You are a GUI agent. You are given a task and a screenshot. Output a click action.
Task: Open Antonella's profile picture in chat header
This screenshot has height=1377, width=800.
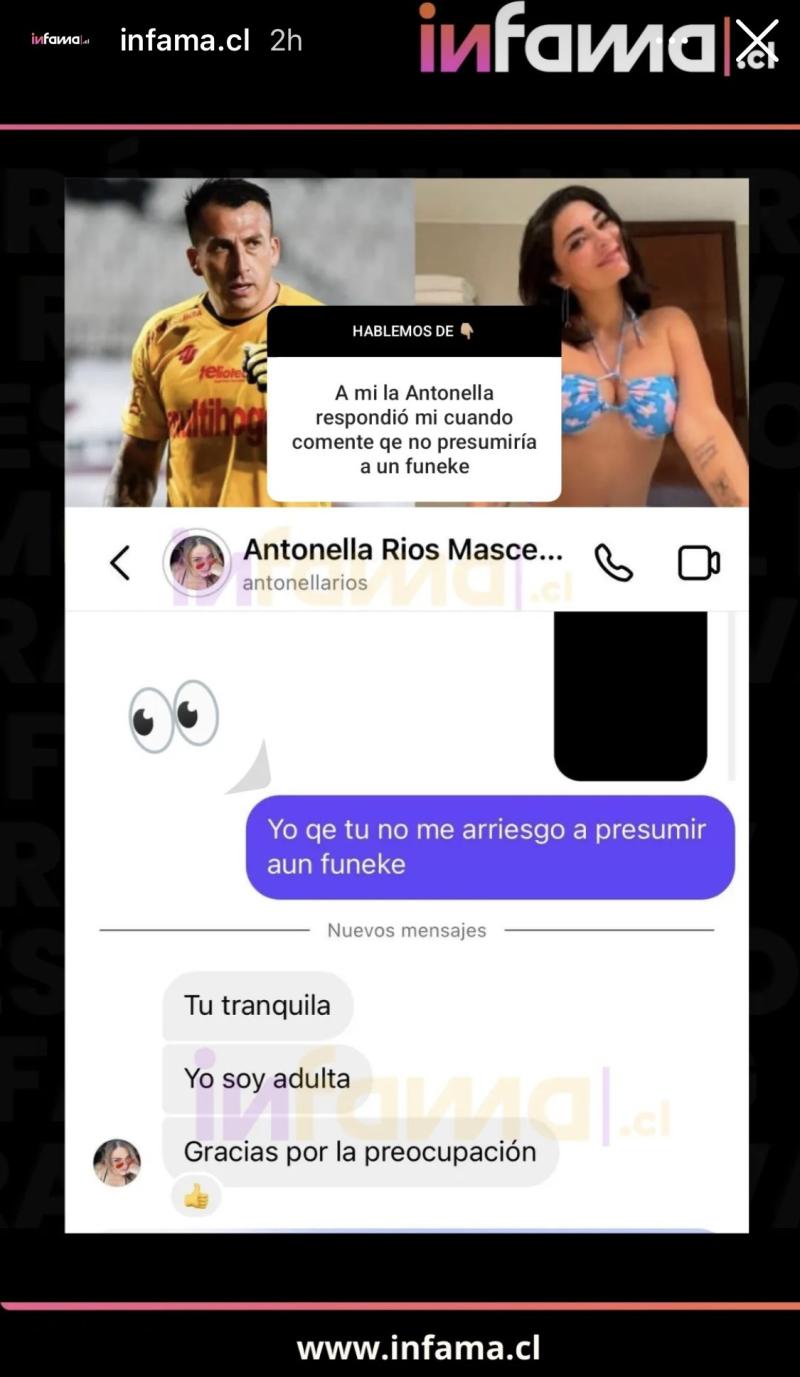pos(197,563)
